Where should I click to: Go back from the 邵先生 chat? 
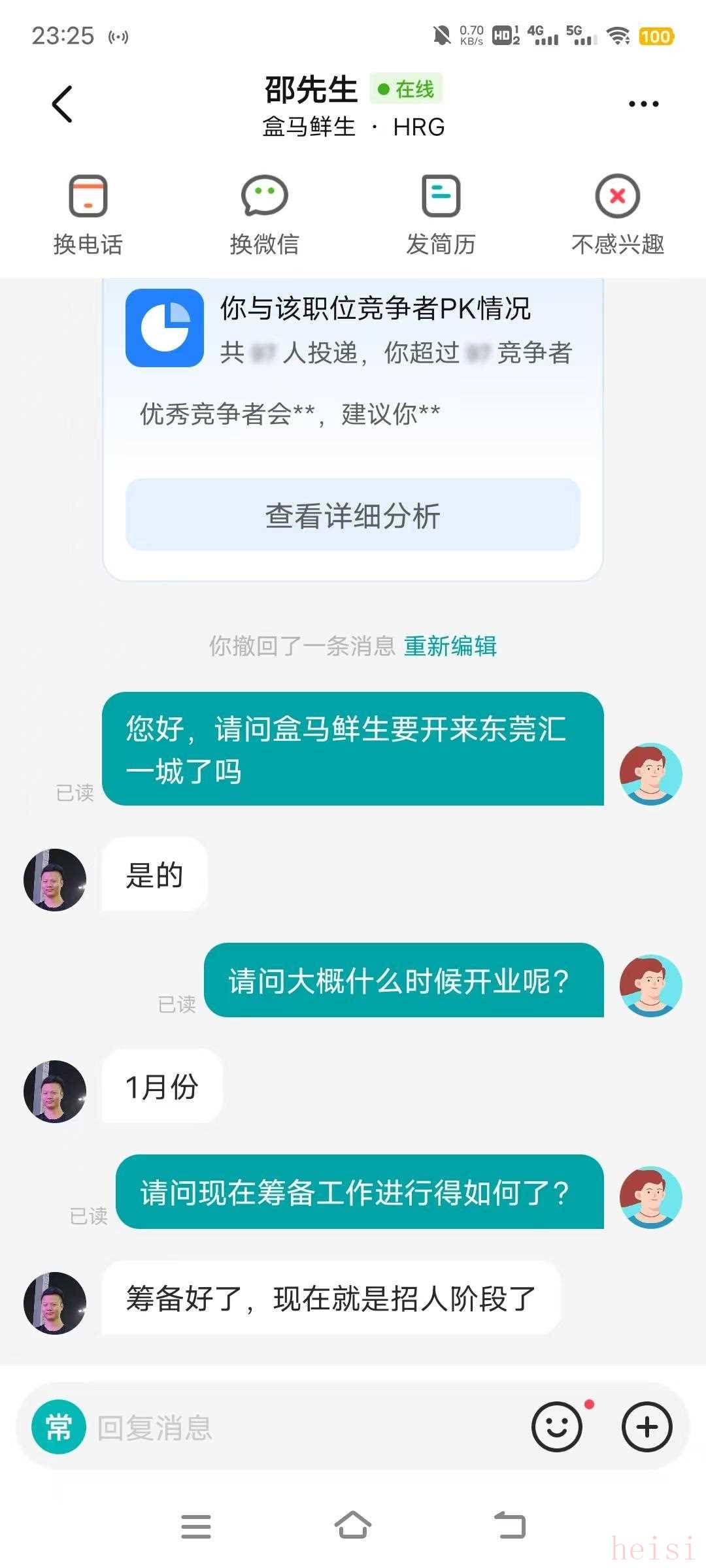[x=63, y=105]
